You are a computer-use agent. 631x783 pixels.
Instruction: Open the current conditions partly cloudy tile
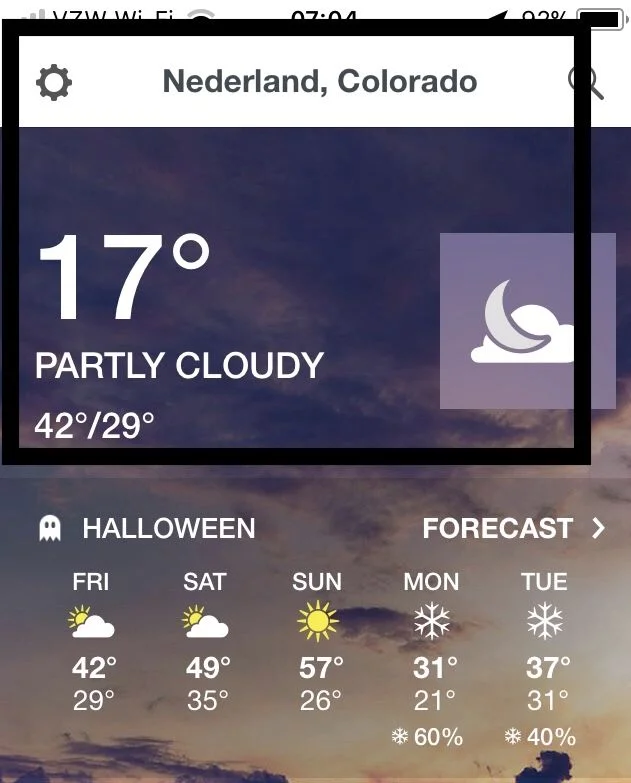tap(527, 321)
